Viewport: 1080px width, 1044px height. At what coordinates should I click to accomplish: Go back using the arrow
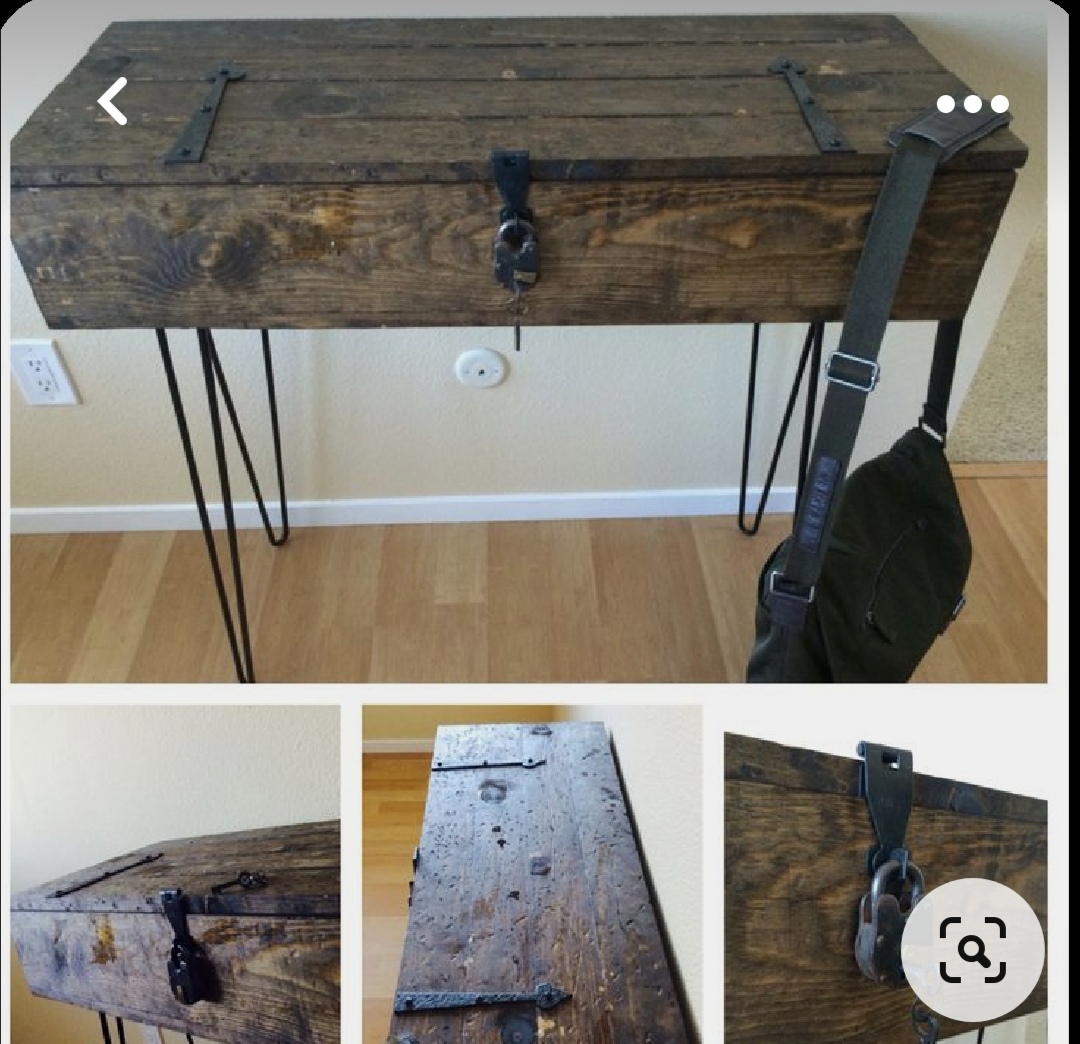click(x=112, y=102)
